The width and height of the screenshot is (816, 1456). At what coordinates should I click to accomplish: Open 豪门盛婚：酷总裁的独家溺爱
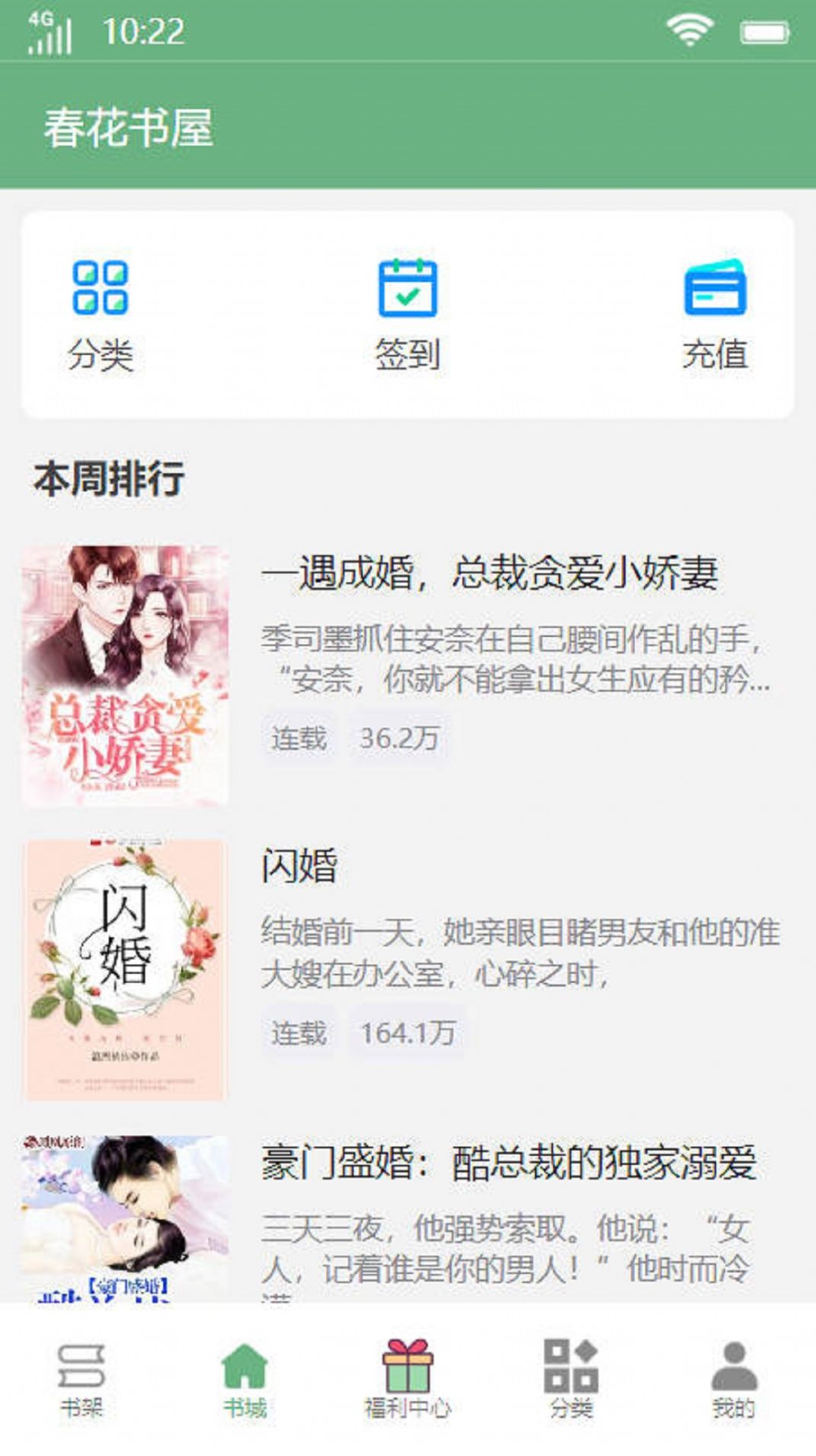coord(508,1163)
